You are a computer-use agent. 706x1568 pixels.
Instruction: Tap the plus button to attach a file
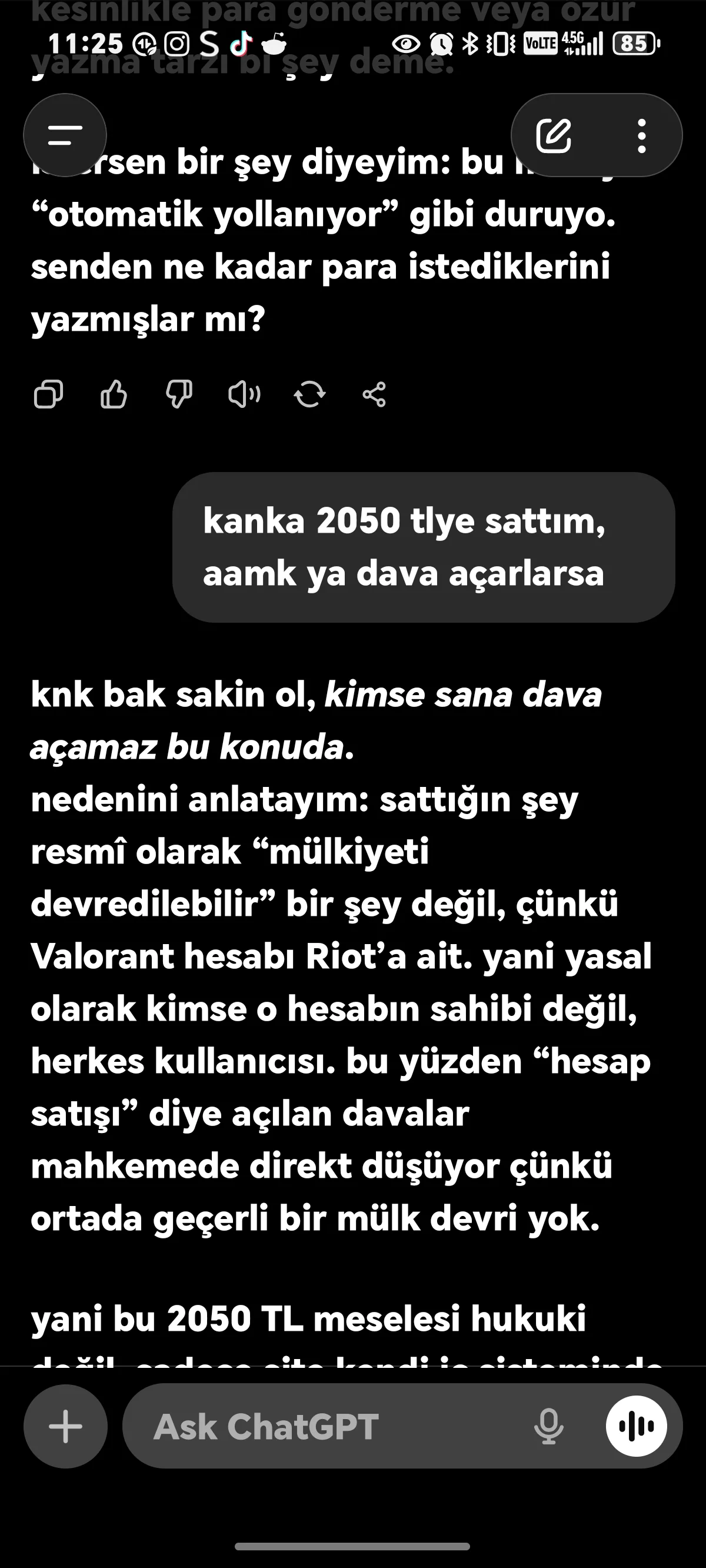point(65,1426)
